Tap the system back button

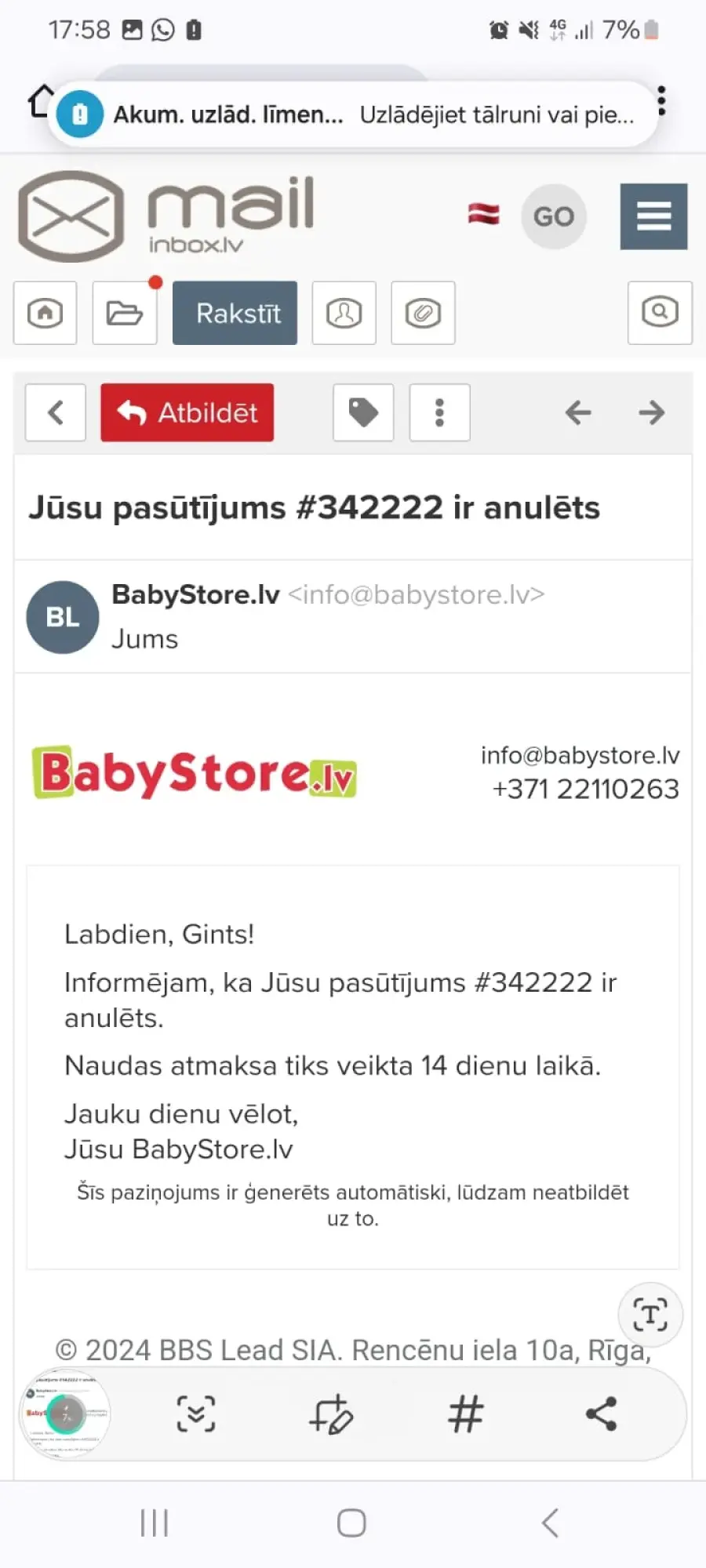[x=551, y=1523]
